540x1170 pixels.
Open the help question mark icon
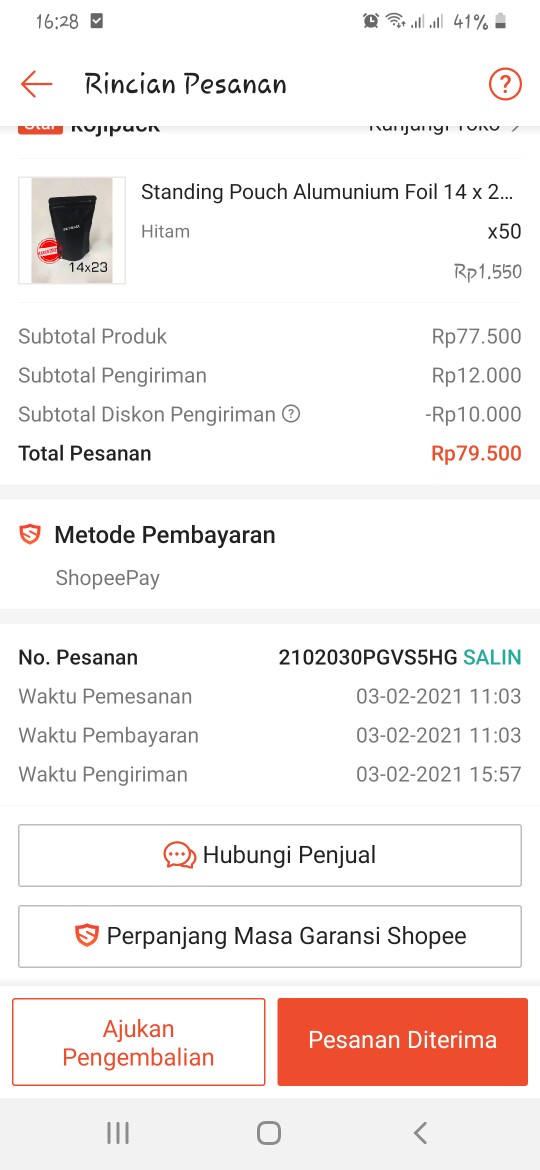coord(505,84)
